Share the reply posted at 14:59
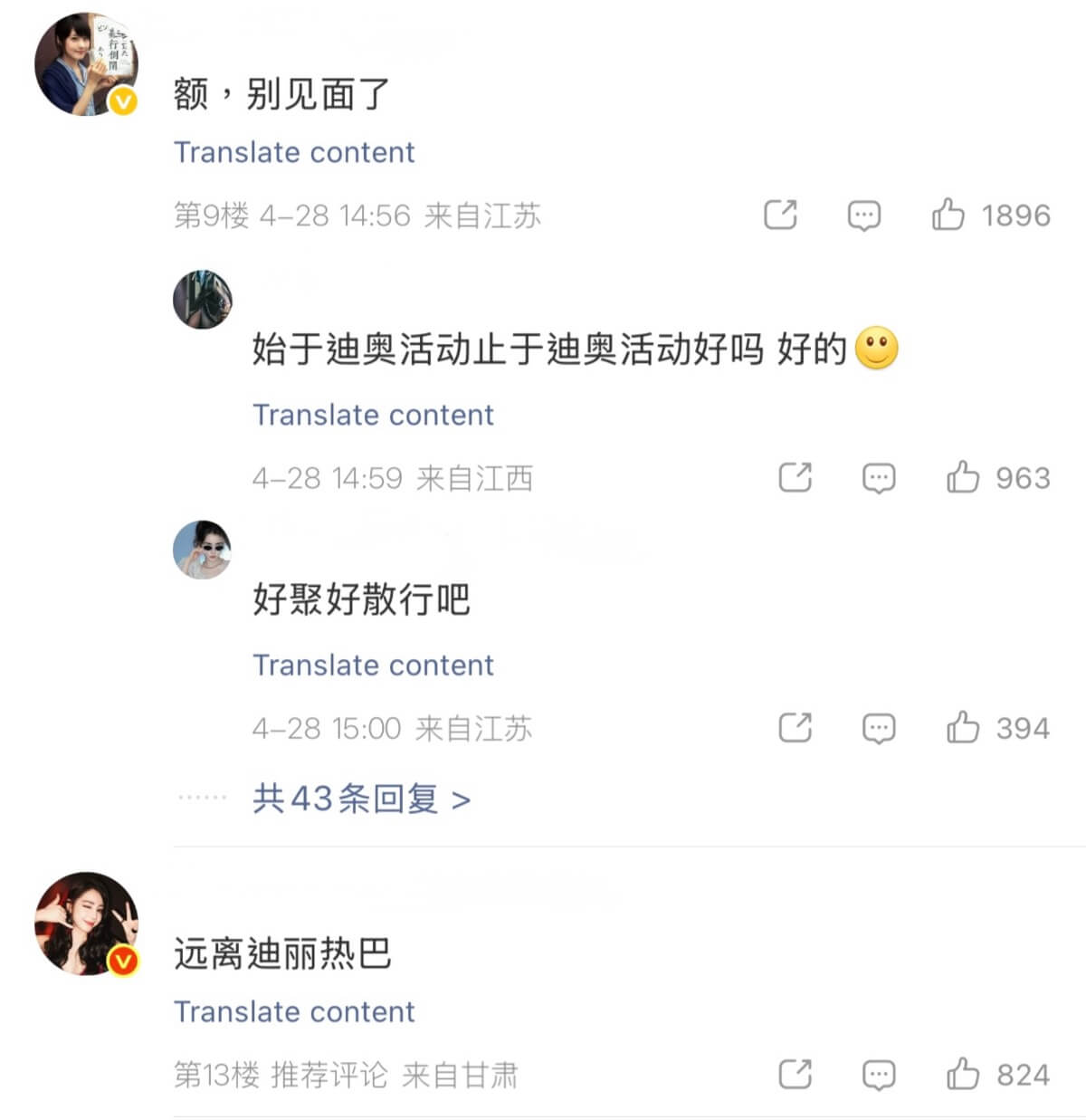Screen dimensions: 1086x1120 (x=795, y=477)
